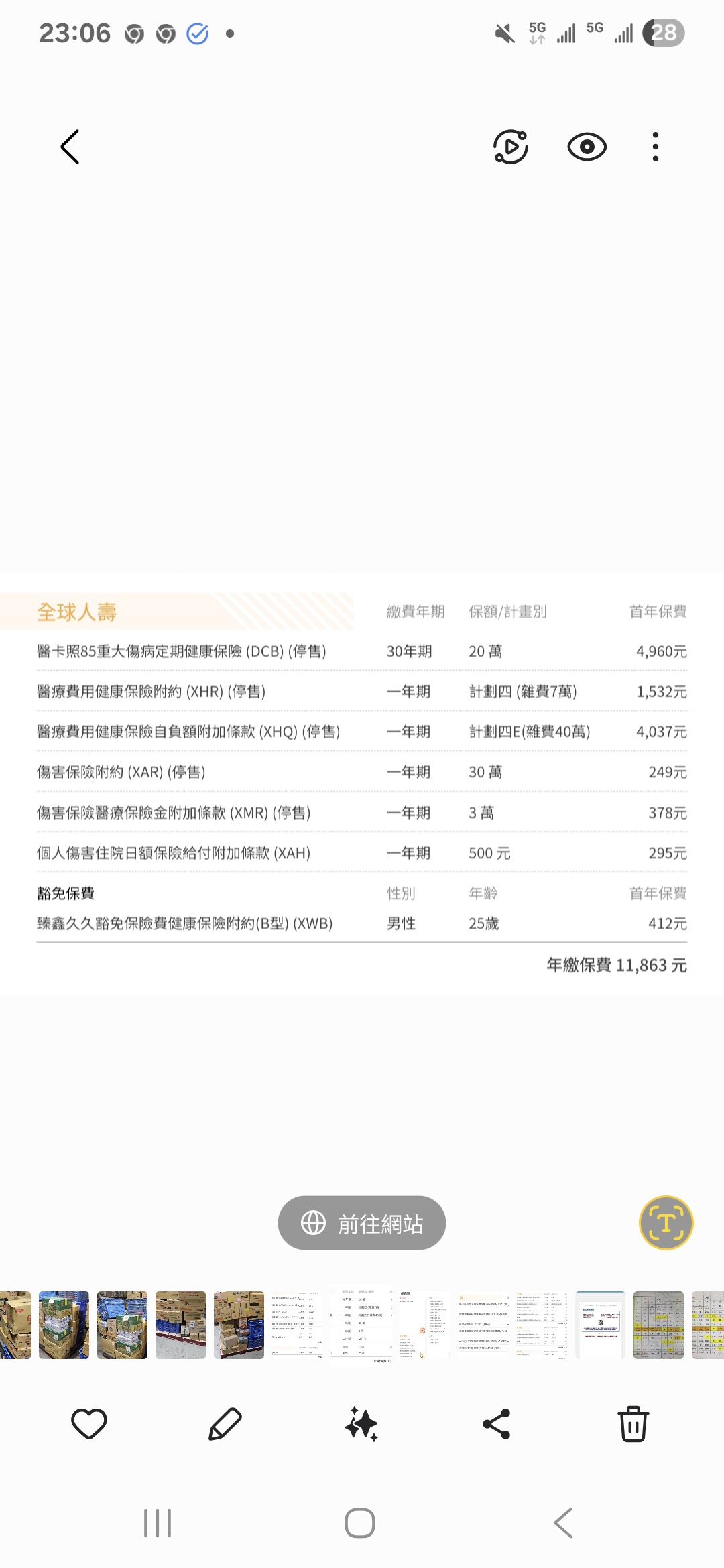This screenshot has height=1568, width=724.
Task: Open recent apps from navigation bar
Action: [x=158, y=1523]
